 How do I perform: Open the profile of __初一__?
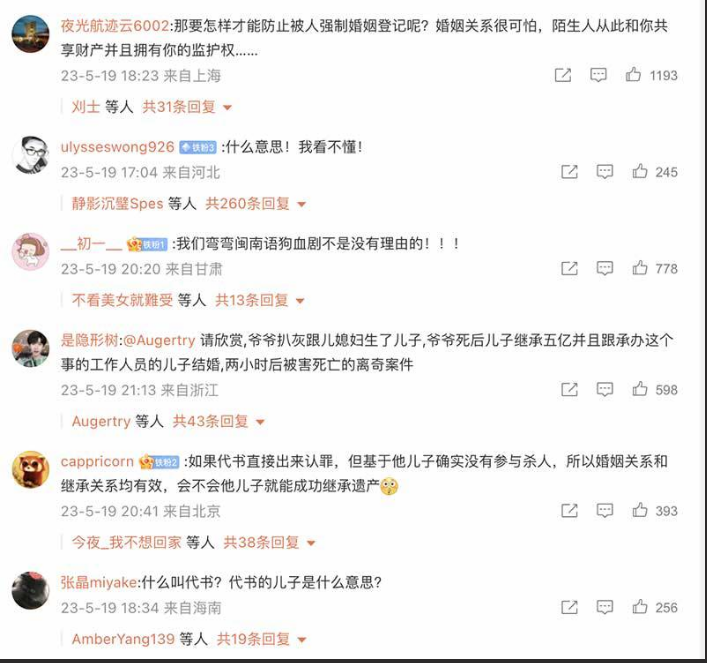91,243
